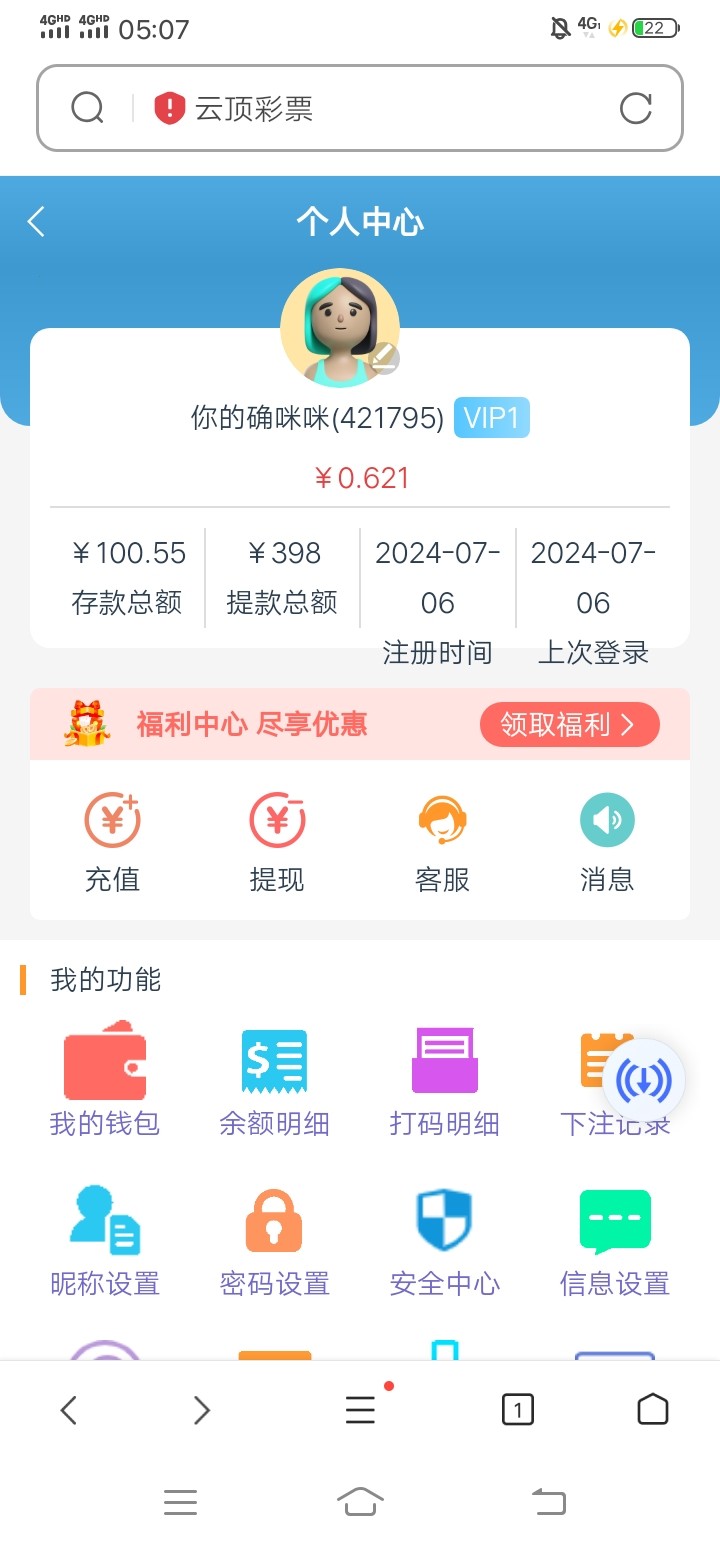Open the browser menu

360,1410
